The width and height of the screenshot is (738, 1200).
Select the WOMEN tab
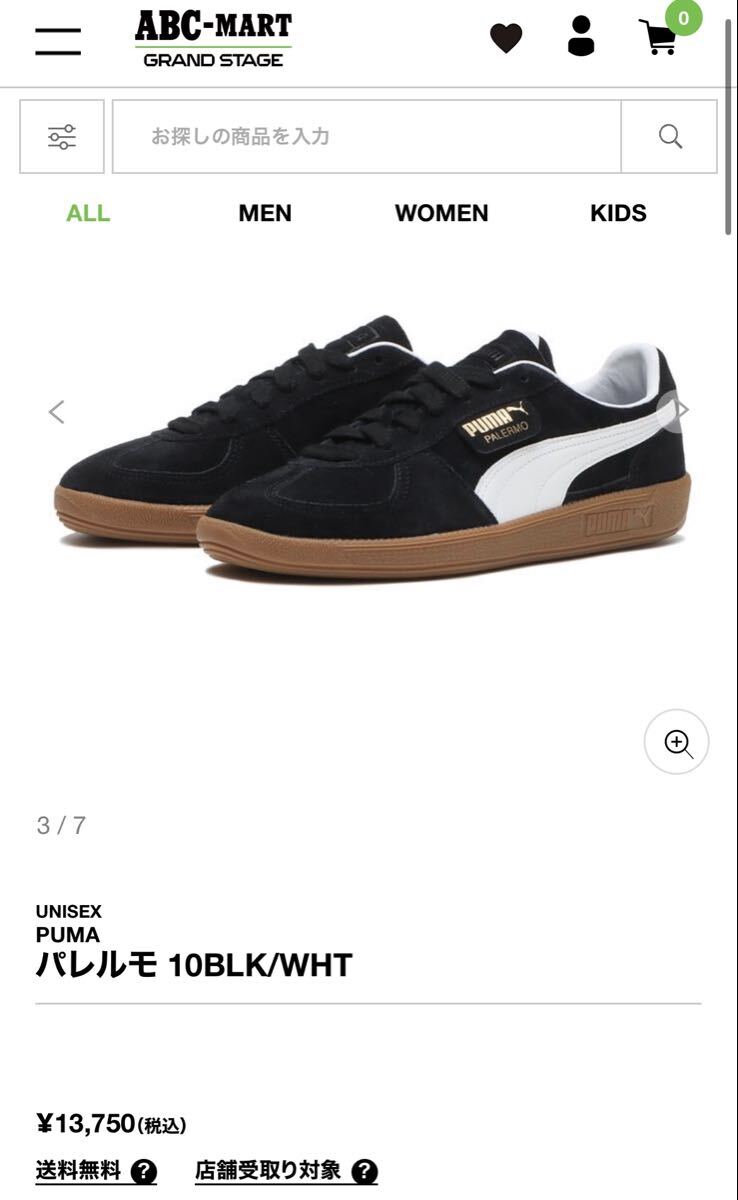441,213
